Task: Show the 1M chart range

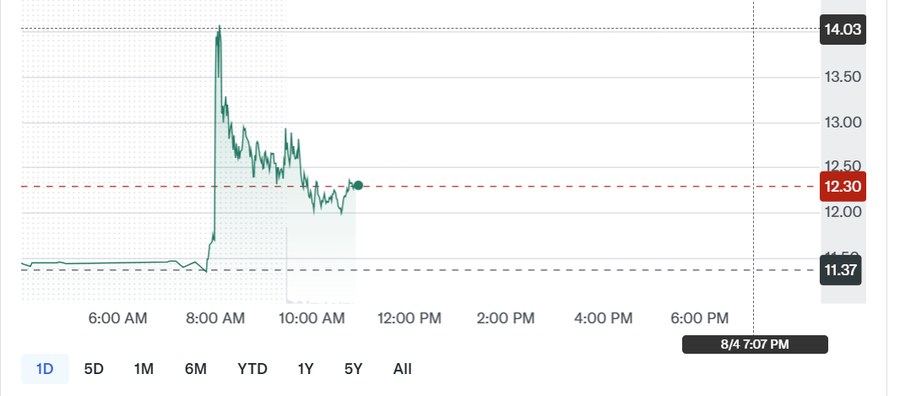Action: [x=143, y=369]
